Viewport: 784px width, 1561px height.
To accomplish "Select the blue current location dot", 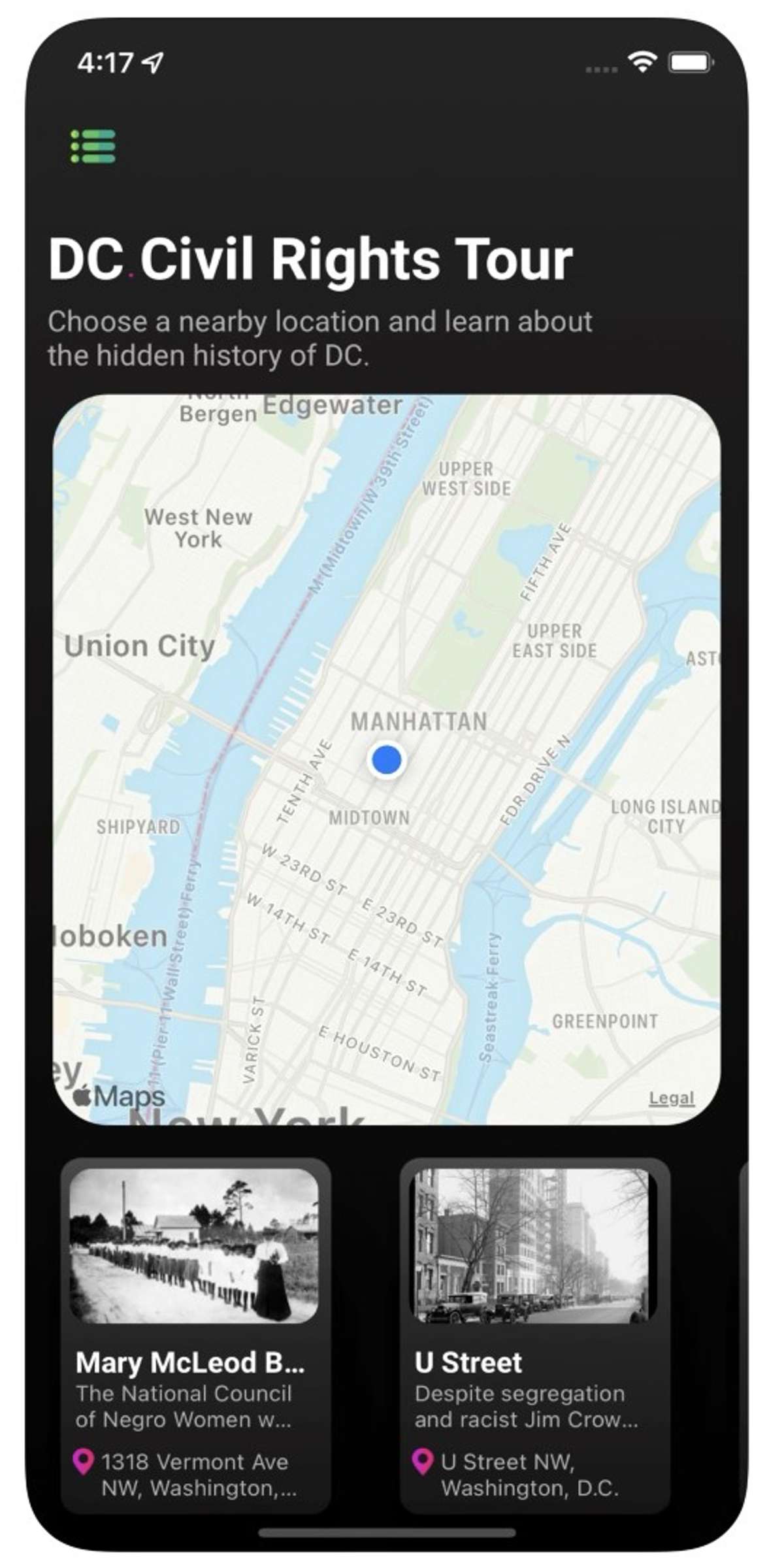I will (x=386, y=760).
